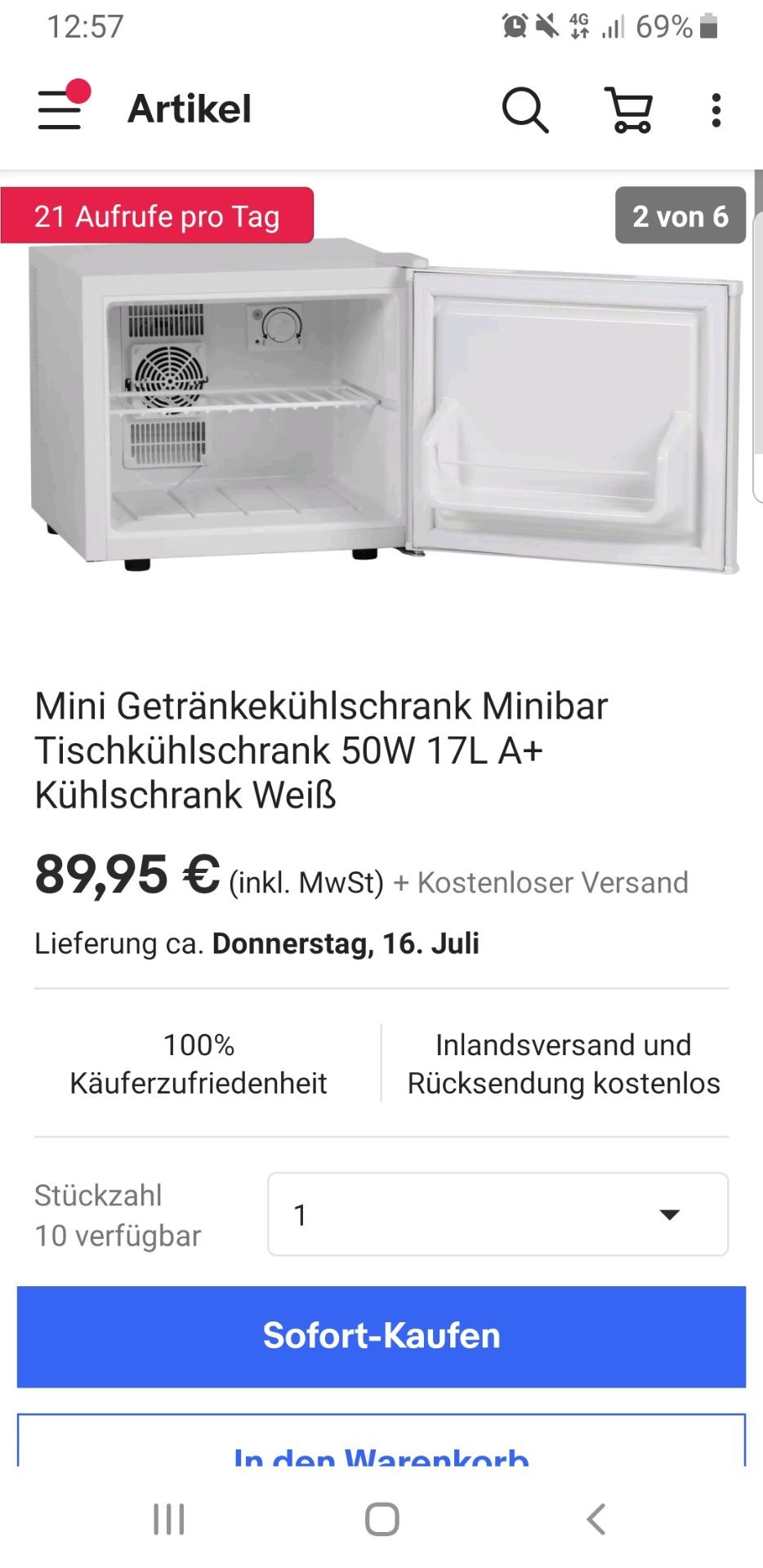This screenshot has width=763, height=1568.
Task: View the shopping cart
Action: (628, 109)
